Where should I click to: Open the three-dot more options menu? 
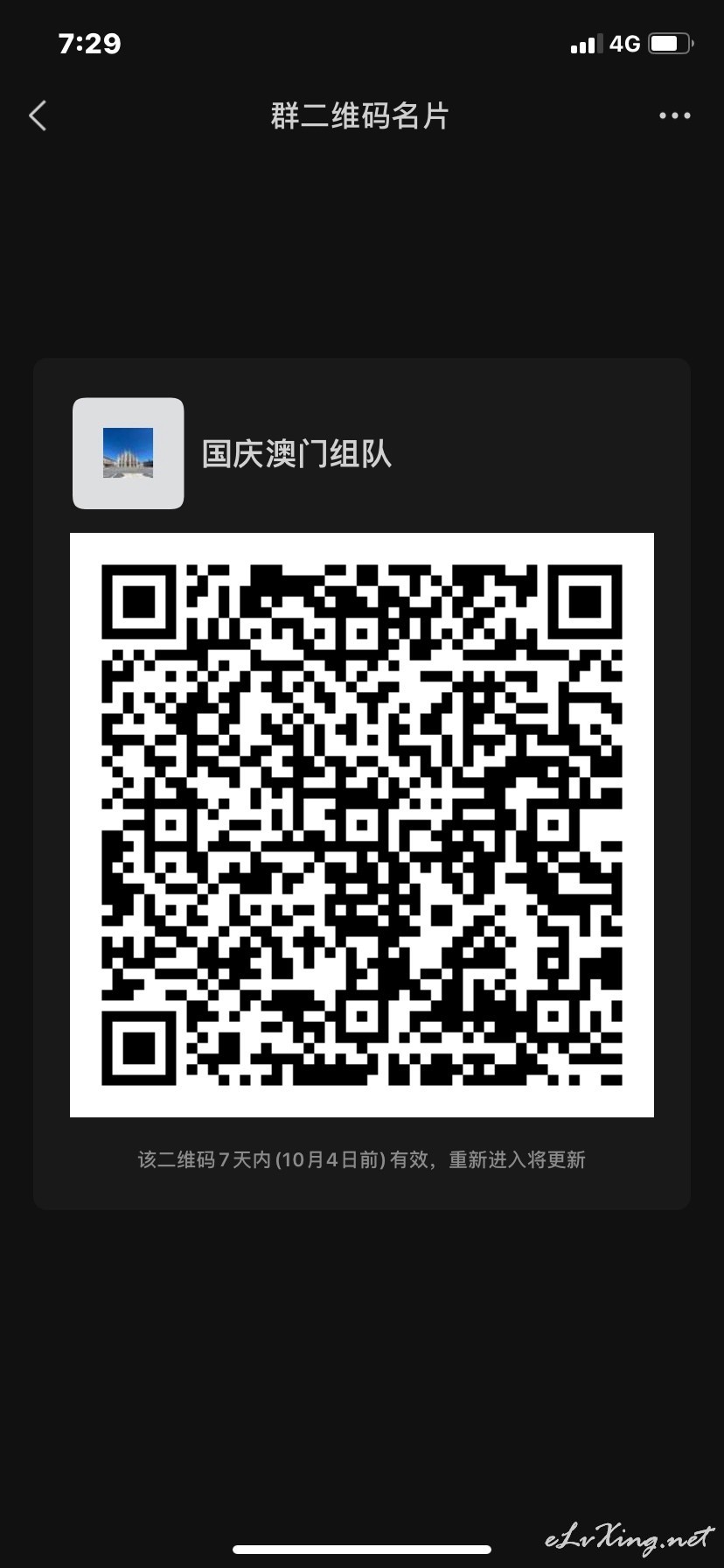point(674,115)
